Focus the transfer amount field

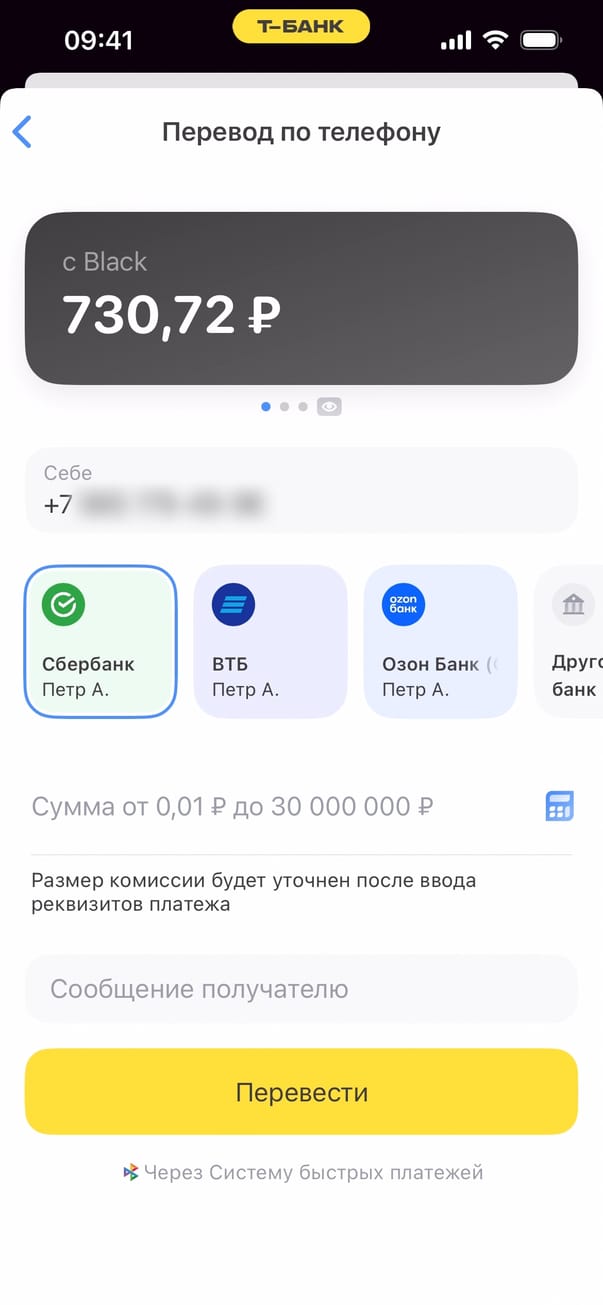[x=280, y=806]
